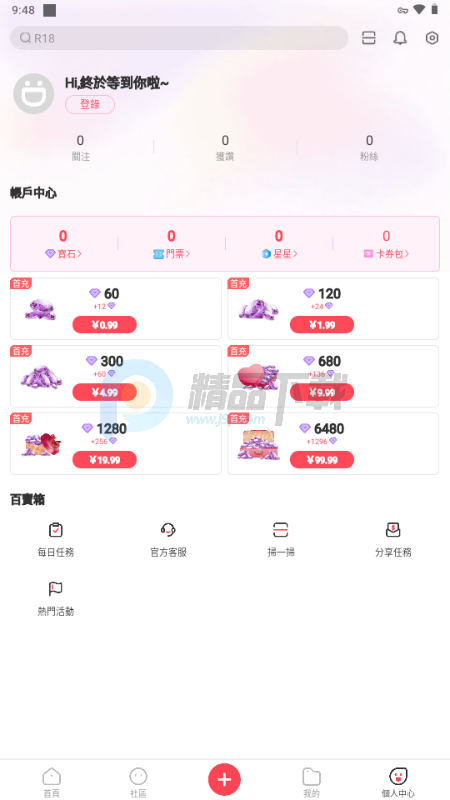Tap the 登錄 login button
Screen dimensions: 450x800
90,105
